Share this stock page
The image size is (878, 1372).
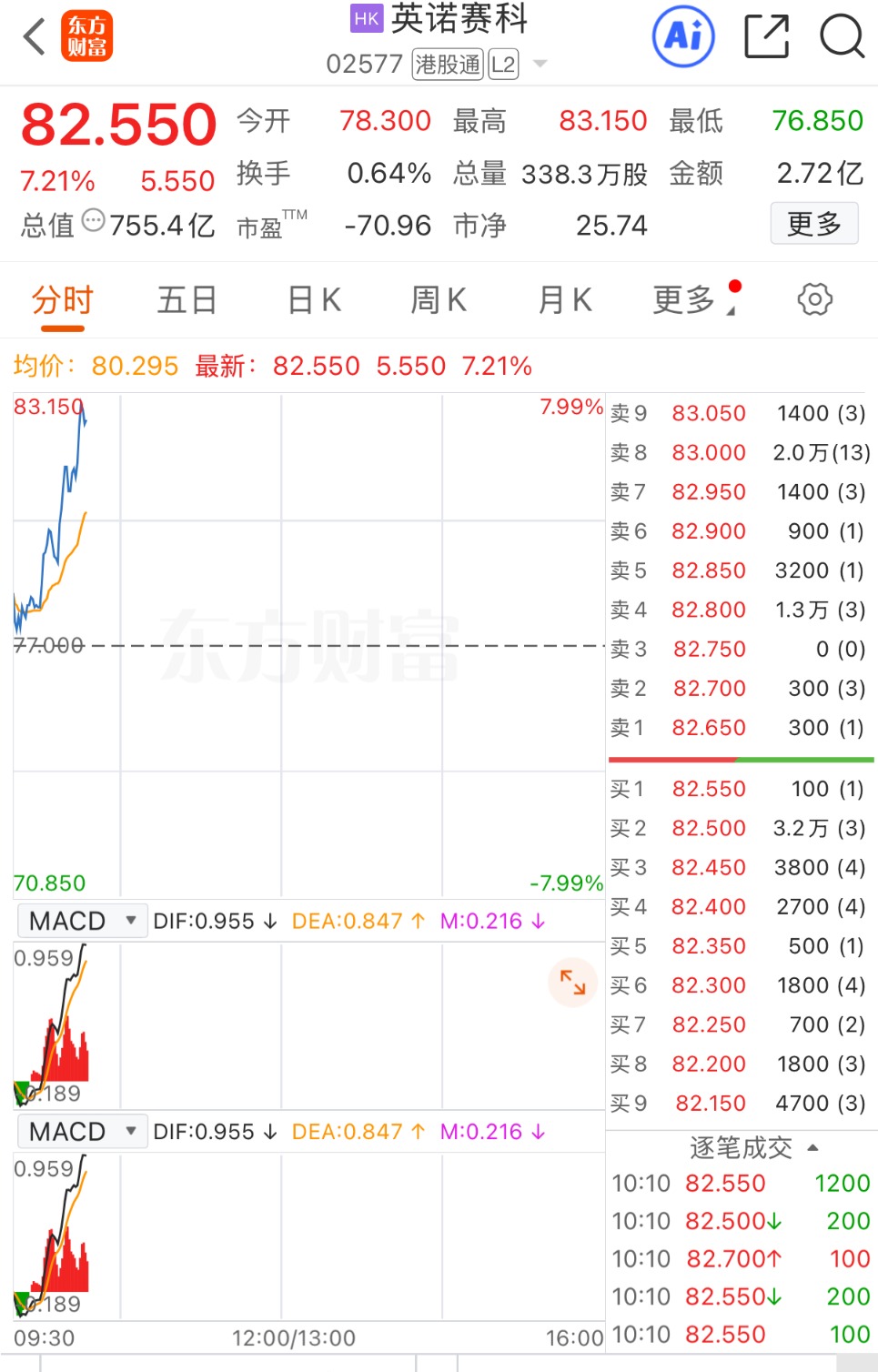pyautogui.click(x=766, y=37)
